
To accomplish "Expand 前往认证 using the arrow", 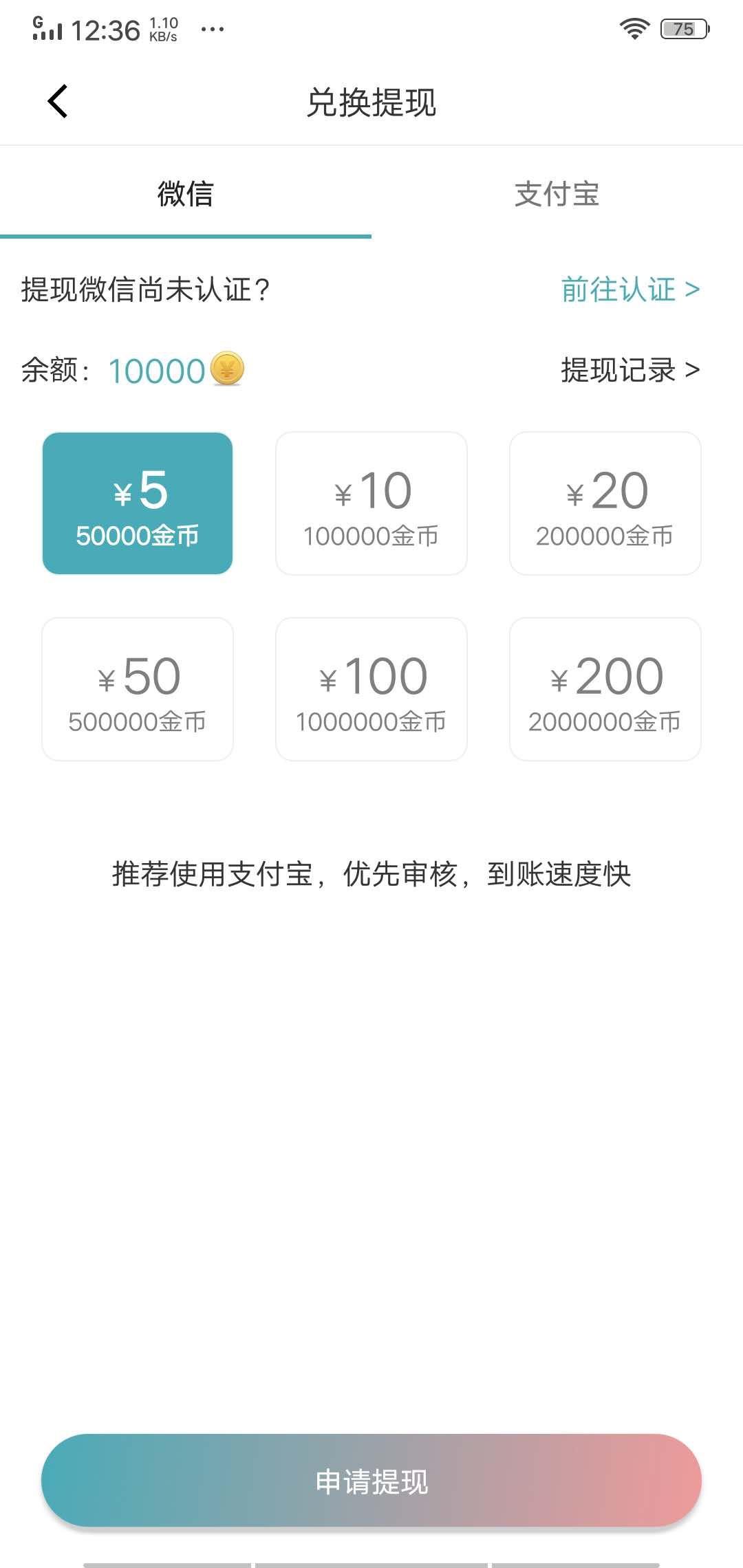I will (x=693, y=290).
